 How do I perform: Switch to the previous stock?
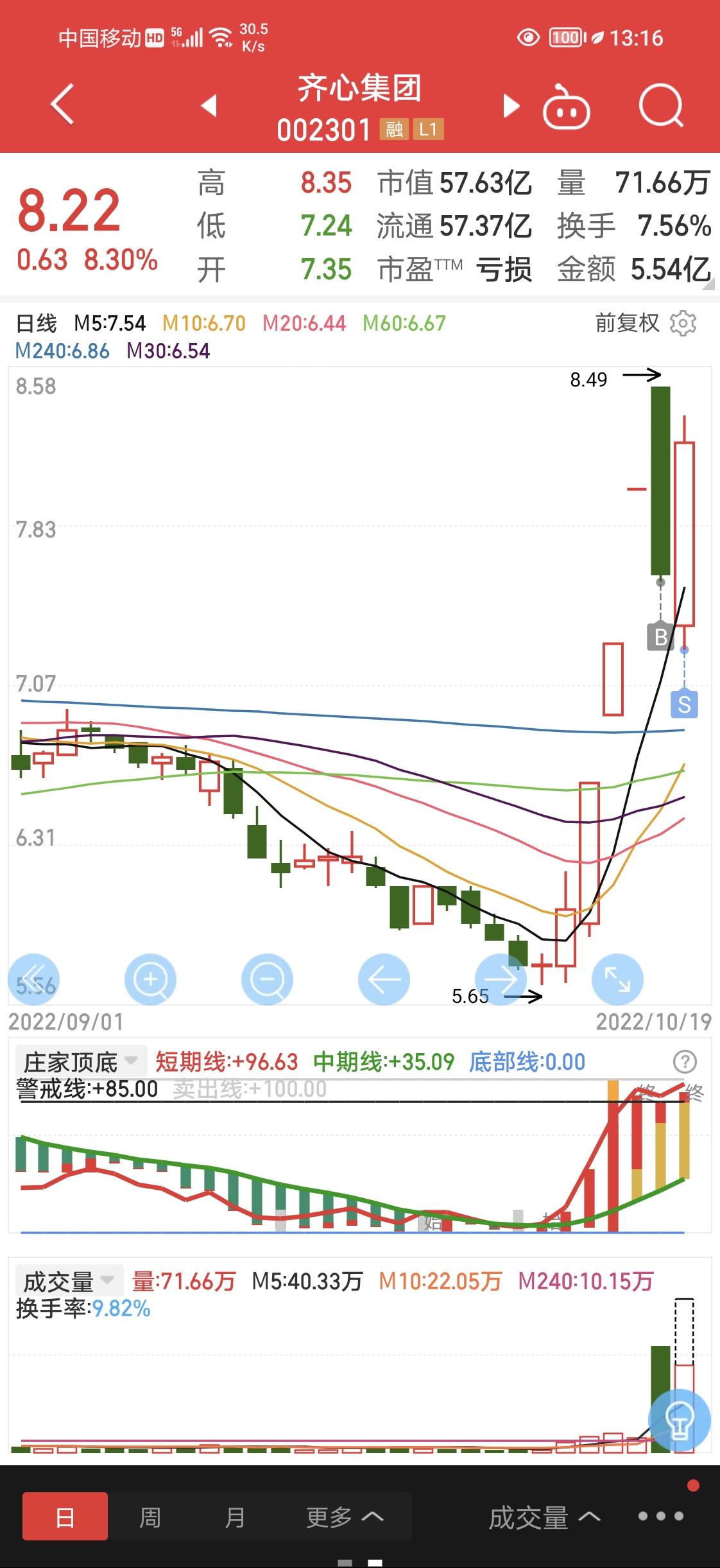click(x=209, y=105)
